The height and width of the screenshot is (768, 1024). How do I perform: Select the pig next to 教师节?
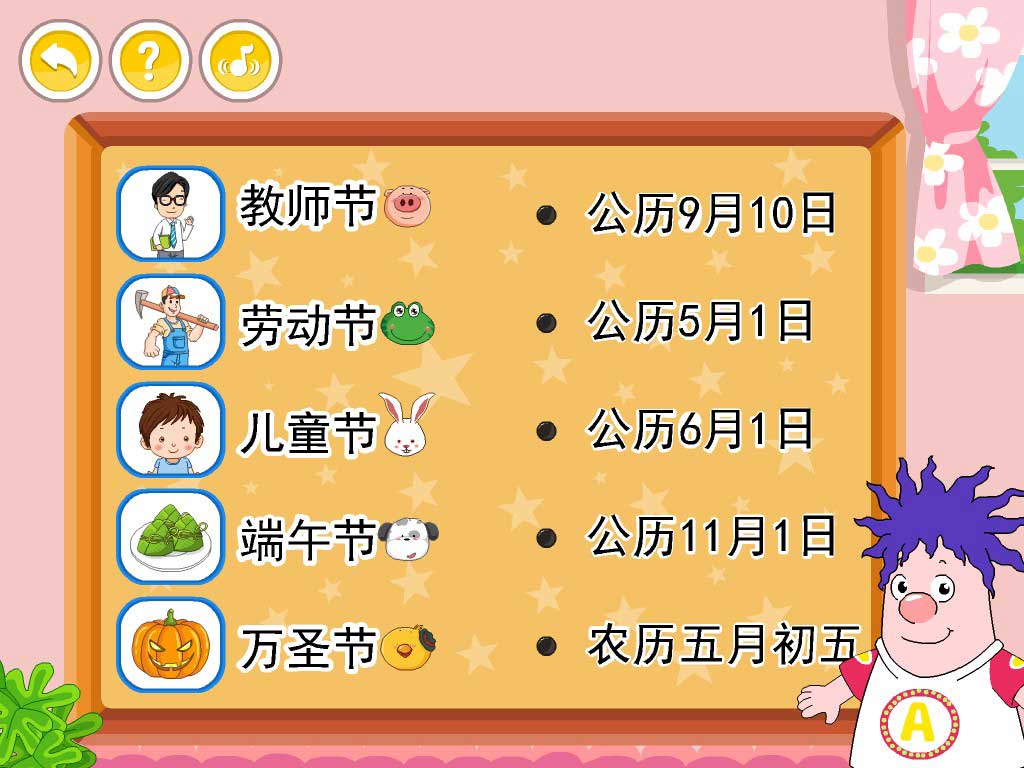pos(407,206)
